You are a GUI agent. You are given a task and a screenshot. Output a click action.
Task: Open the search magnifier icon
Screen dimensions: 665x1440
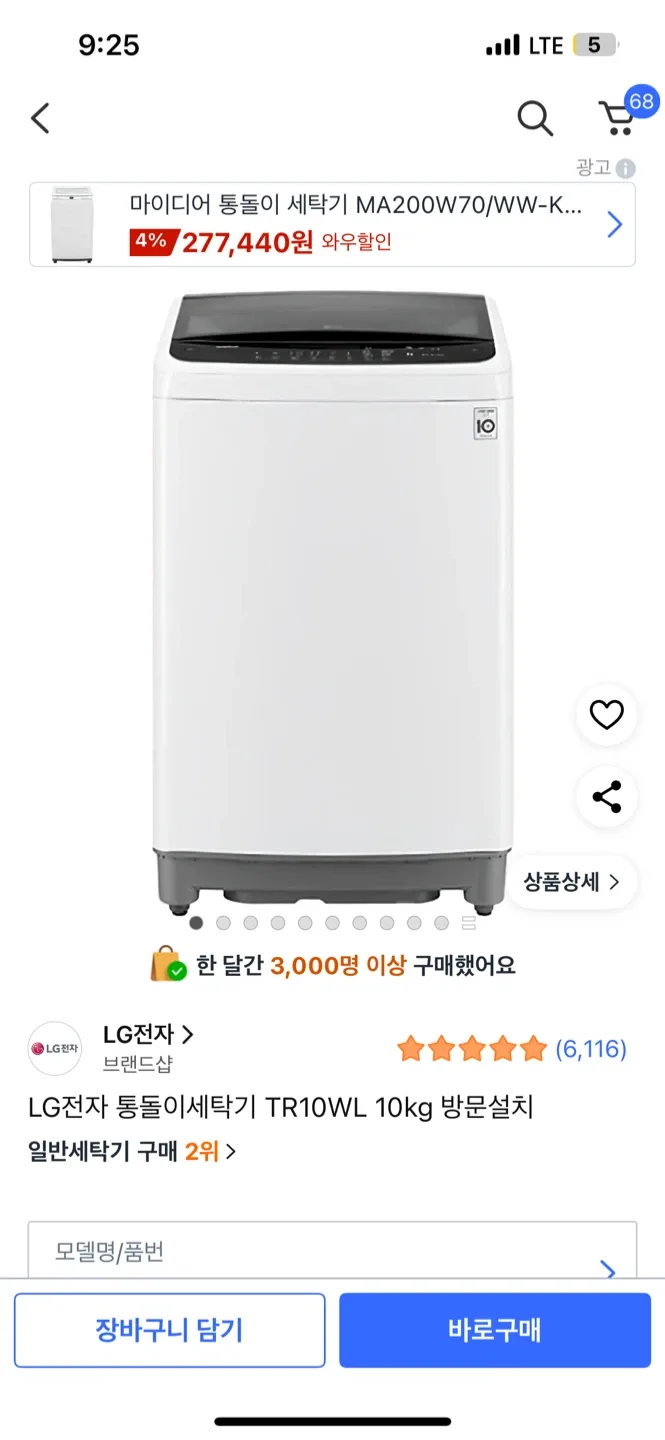[535, 119]
